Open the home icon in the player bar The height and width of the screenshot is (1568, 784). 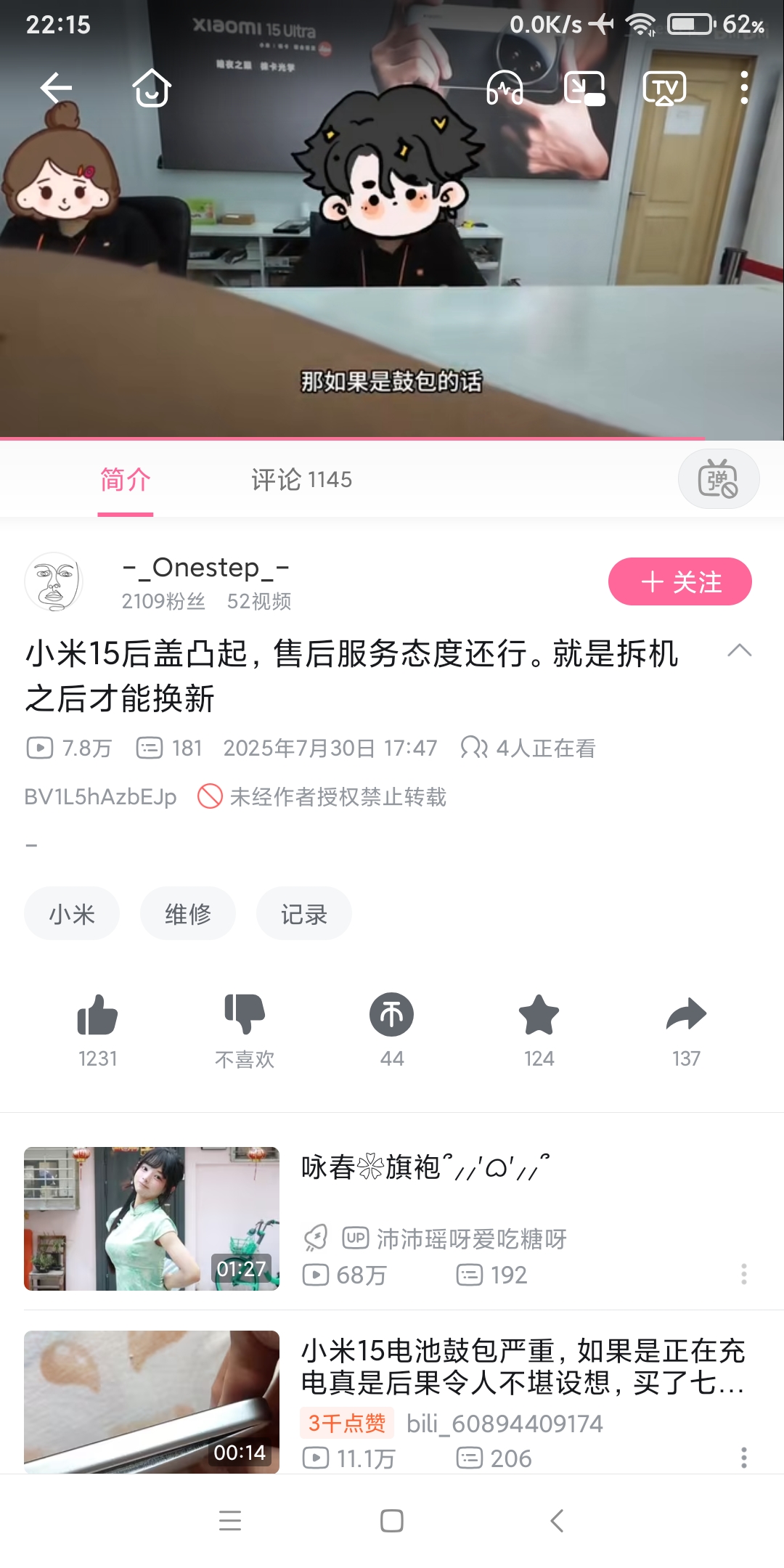point(152,89)
